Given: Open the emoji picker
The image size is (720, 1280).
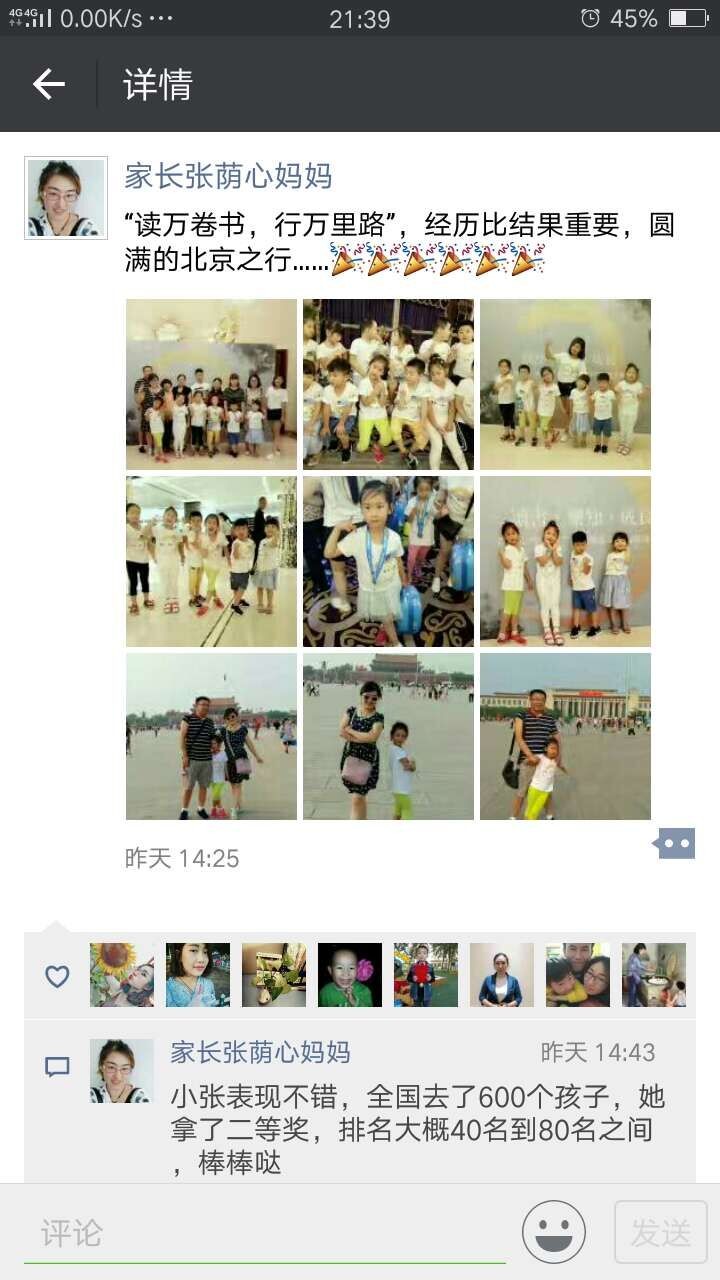Looking at the screenshot, I should click(x=553, y=1232).
